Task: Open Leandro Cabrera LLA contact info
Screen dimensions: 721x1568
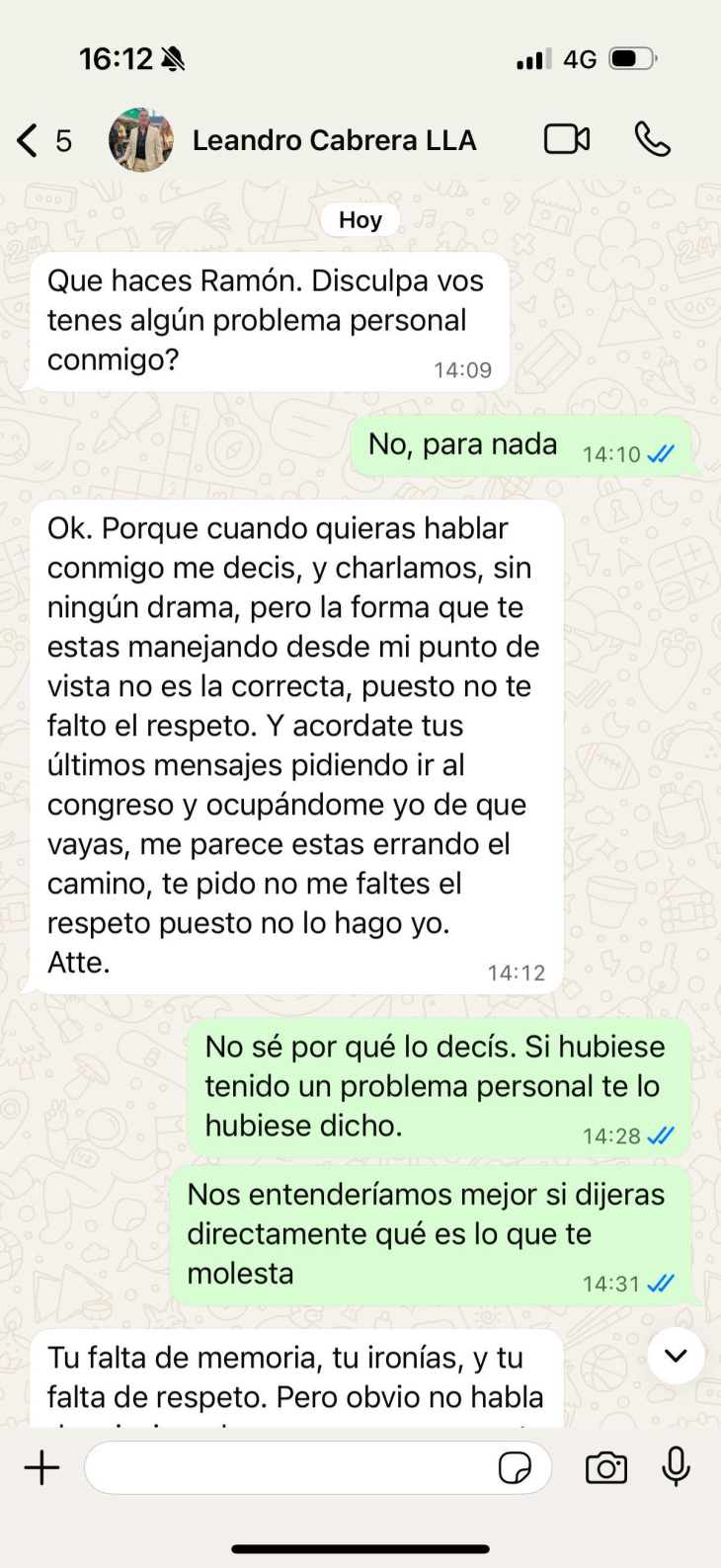Action: pyautogui.click(x=334, y=140)
